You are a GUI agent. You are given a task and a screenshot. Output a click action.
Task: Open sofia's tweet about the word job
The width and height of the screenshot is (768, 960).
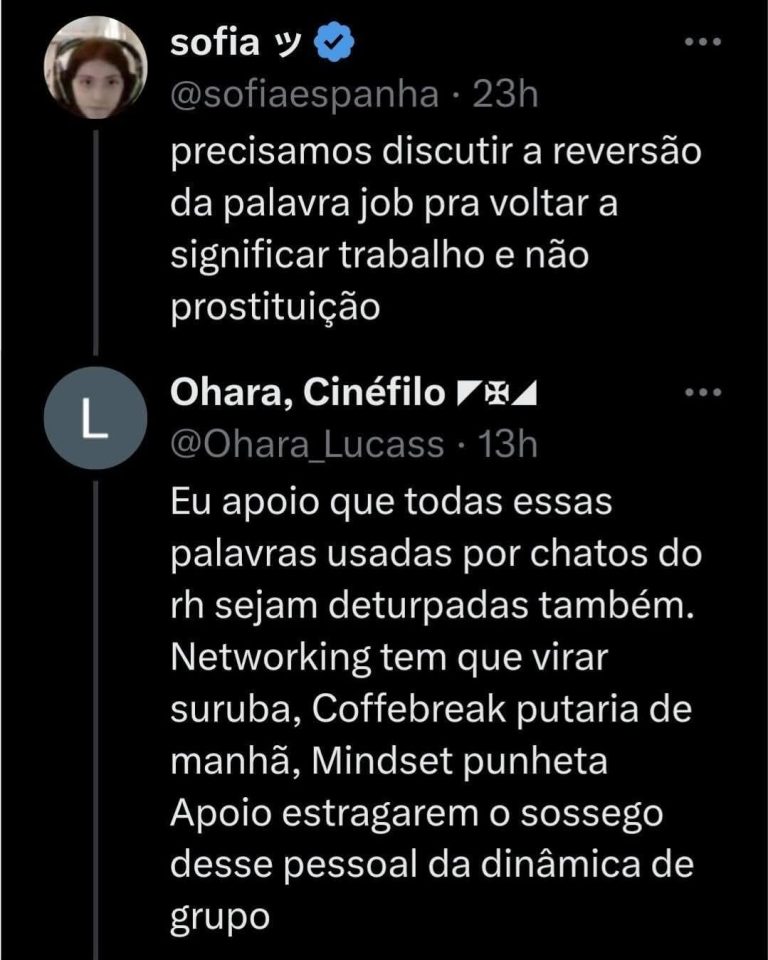pos(430,230)
